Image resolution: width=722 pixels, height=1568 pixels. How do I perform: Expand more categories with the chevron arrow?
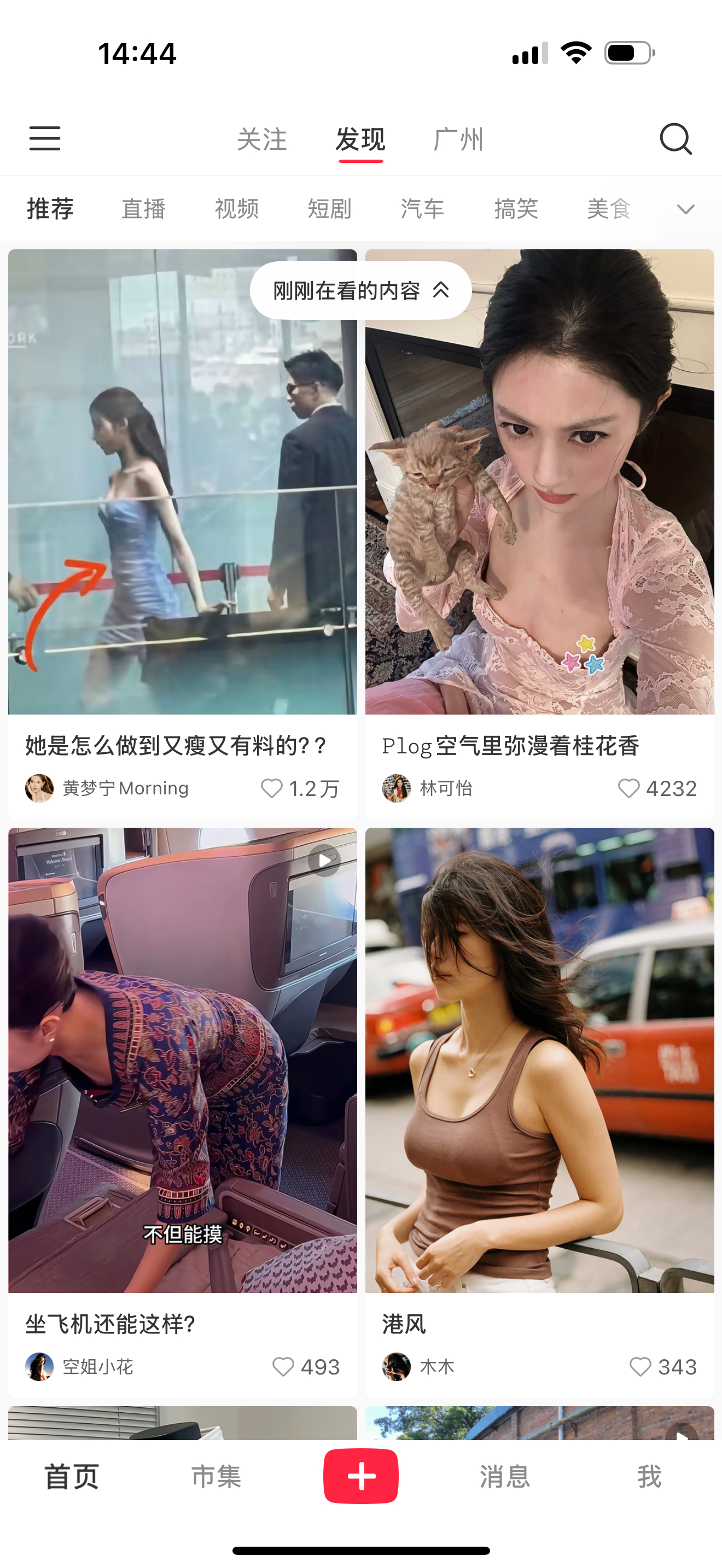685,209
